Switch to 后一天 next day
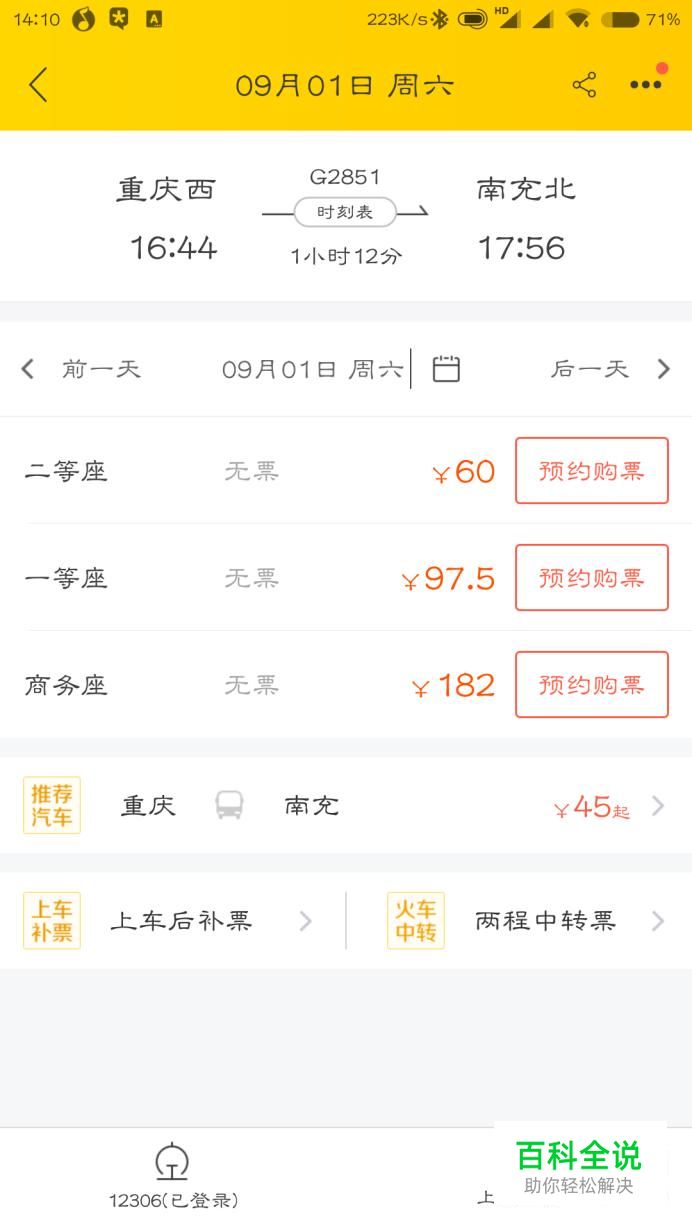The image size is (692, 1230). (610, 369)
